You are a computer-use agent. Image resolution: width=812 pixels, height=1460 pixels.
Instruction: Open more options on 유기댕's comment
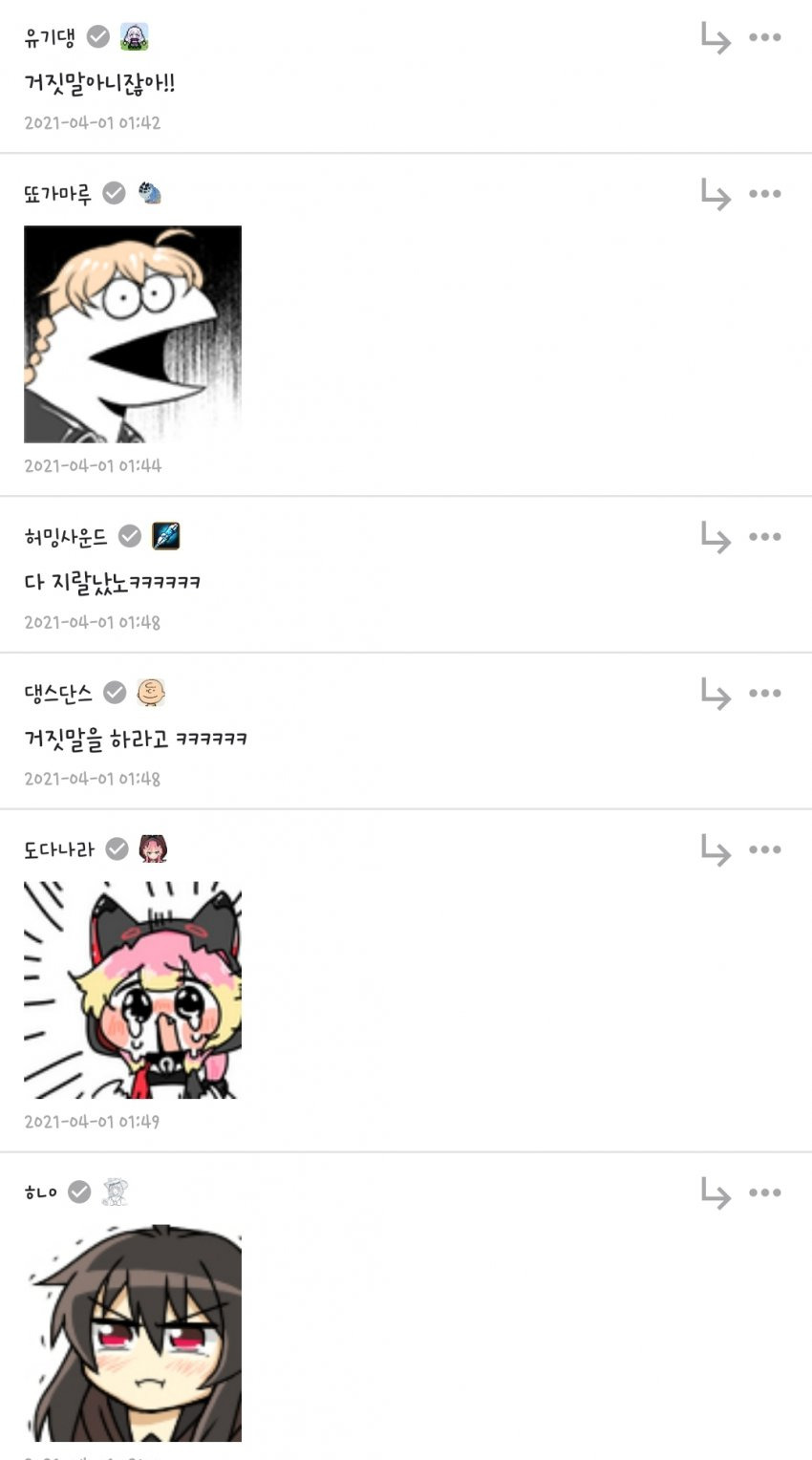(x=765, y=38)
